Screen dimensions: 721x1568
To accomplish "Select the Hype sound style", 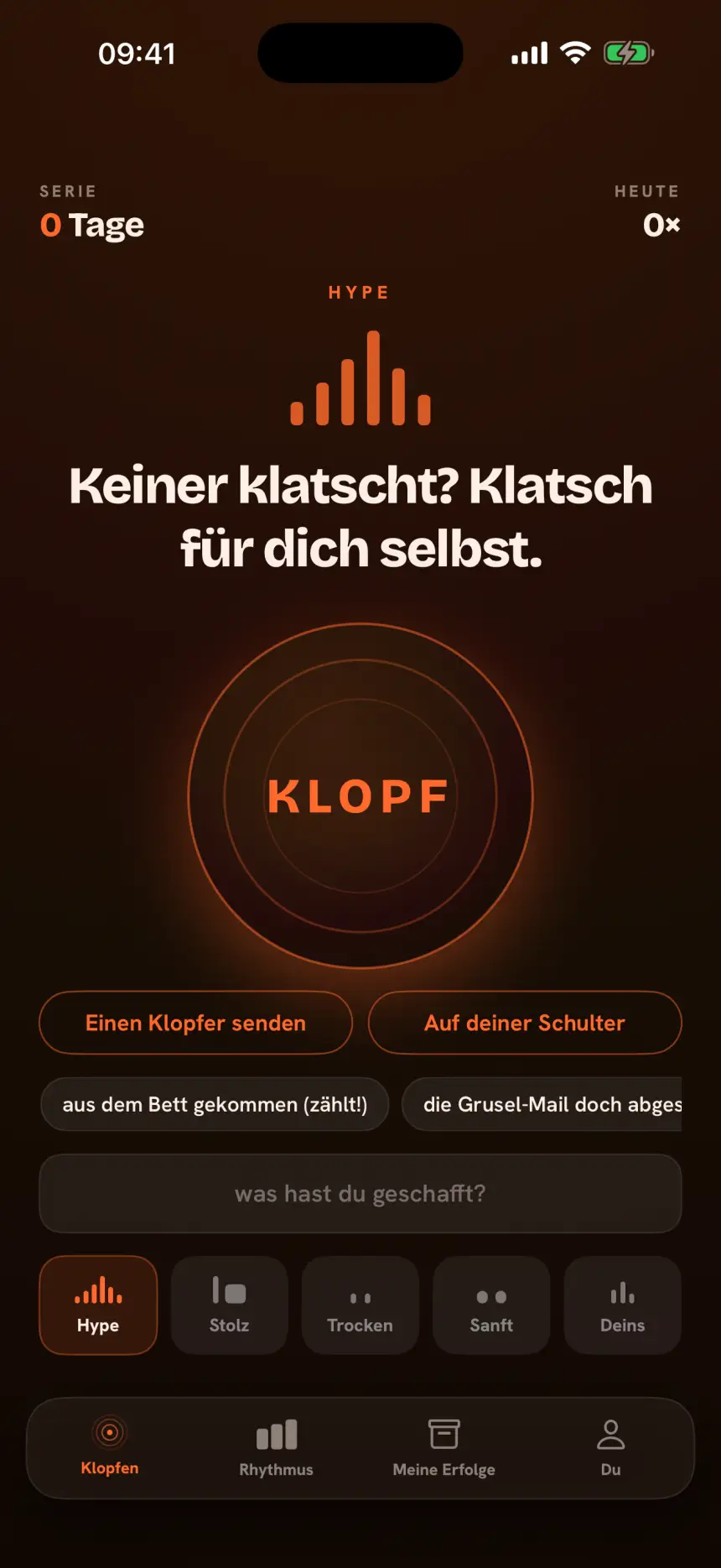I will pyautogui.click(x=98, y=1305).
